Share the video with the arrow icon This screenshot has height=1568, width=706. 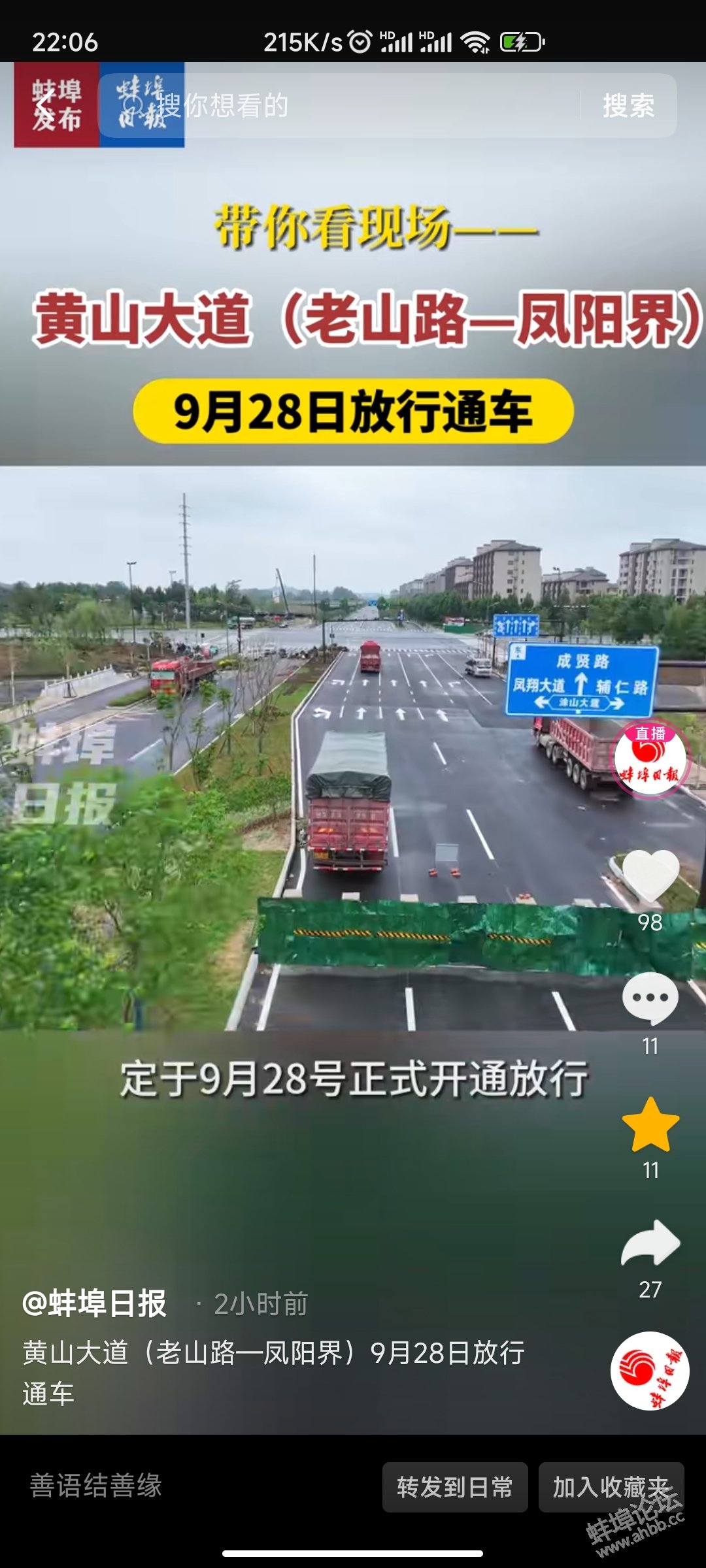tap(650, 1243)
